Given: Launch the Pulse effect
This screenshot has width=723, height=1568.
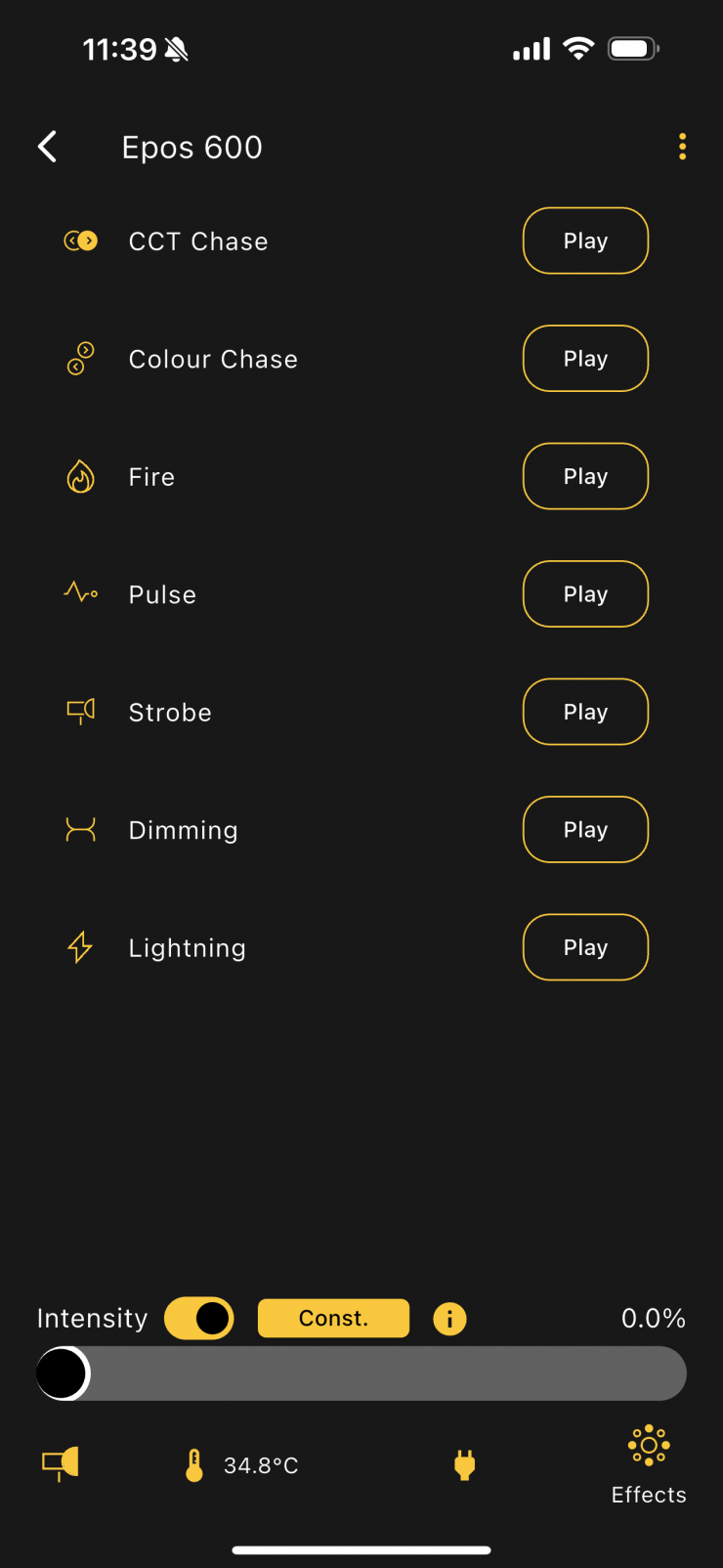Looking at the screenshot, I should [585, 594].
